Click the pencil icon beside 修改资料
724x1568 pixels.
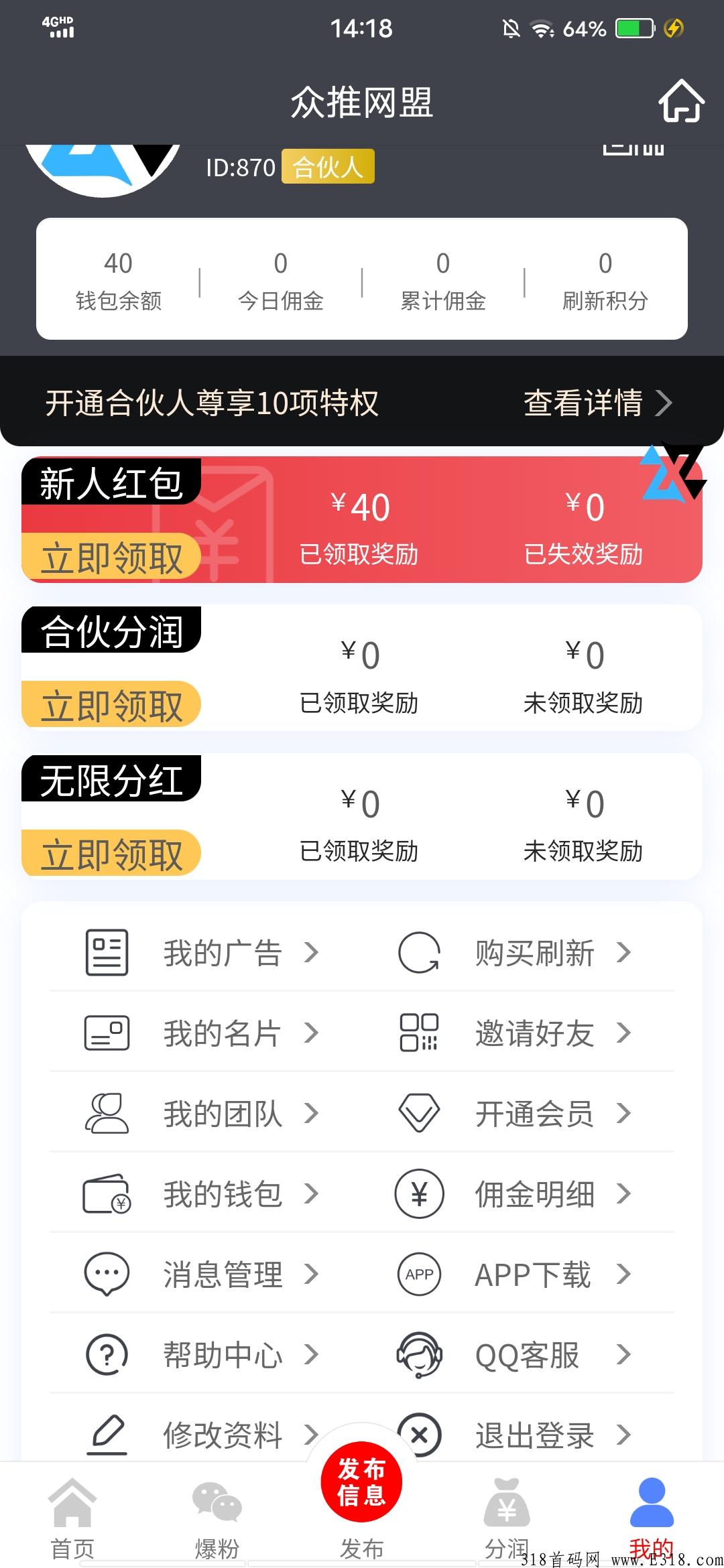tap(105, 1434)
